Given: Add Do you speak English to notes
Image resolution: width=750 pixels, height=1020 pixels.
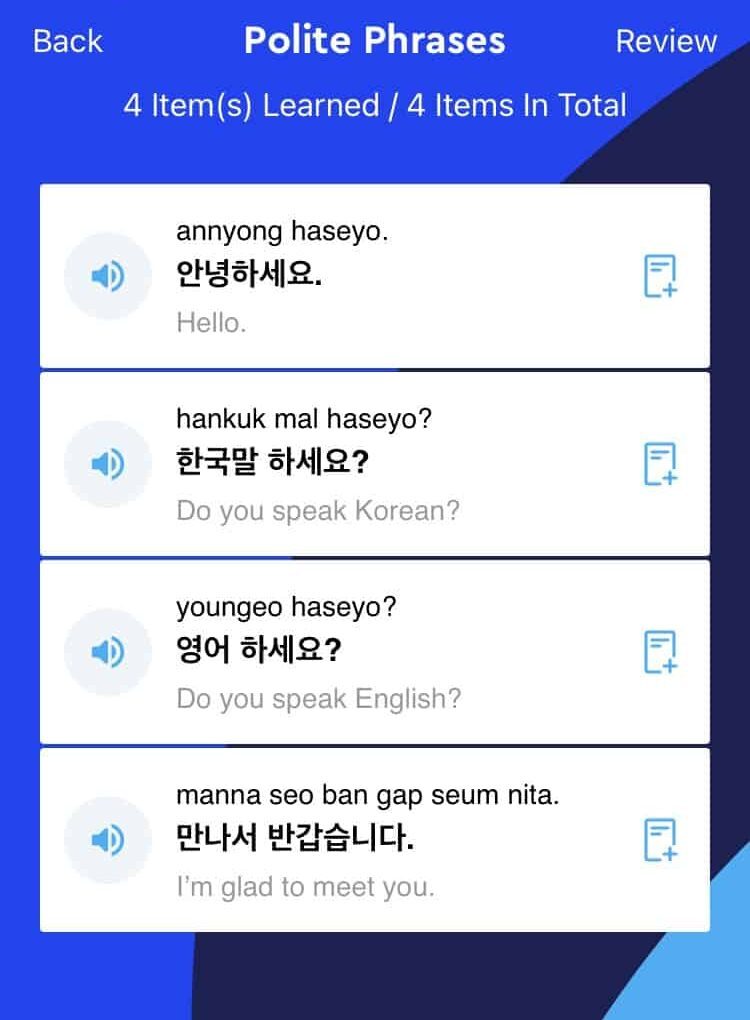Looking at the screenshot, I should click(x=660, y=652).
